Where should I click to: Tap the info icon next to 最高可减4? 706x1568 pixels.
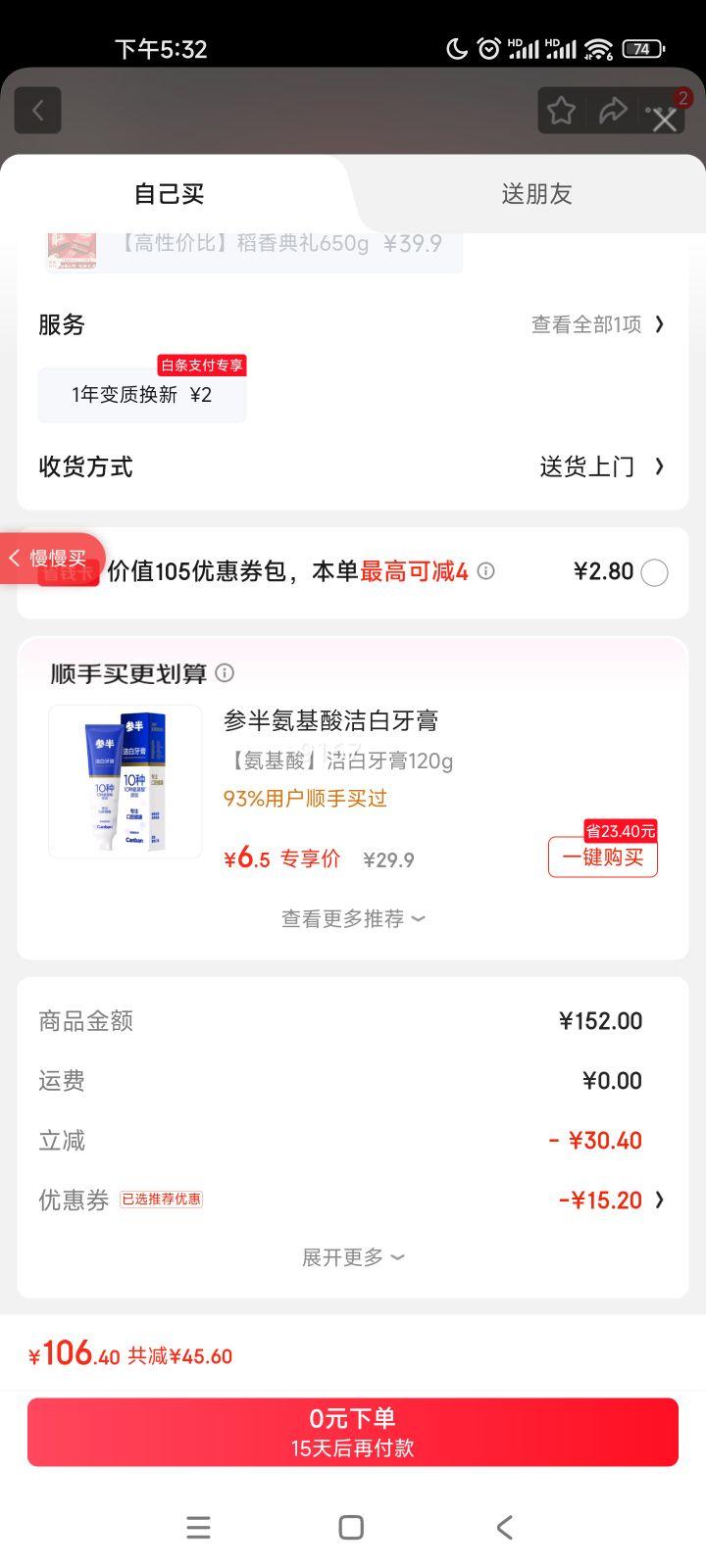tap(484, 571)
